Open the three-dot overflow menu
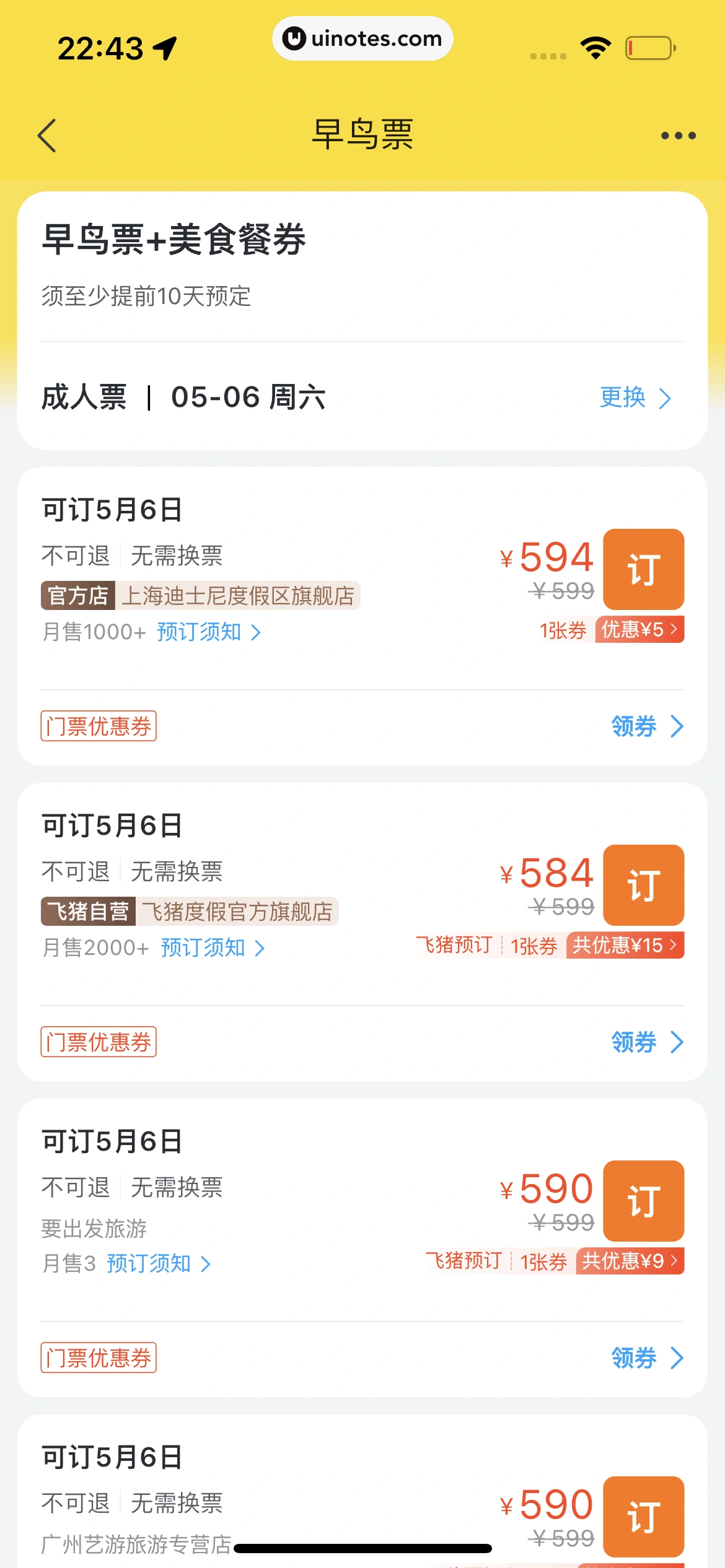This screenshot has height=1568, width=725. (678, 136)
